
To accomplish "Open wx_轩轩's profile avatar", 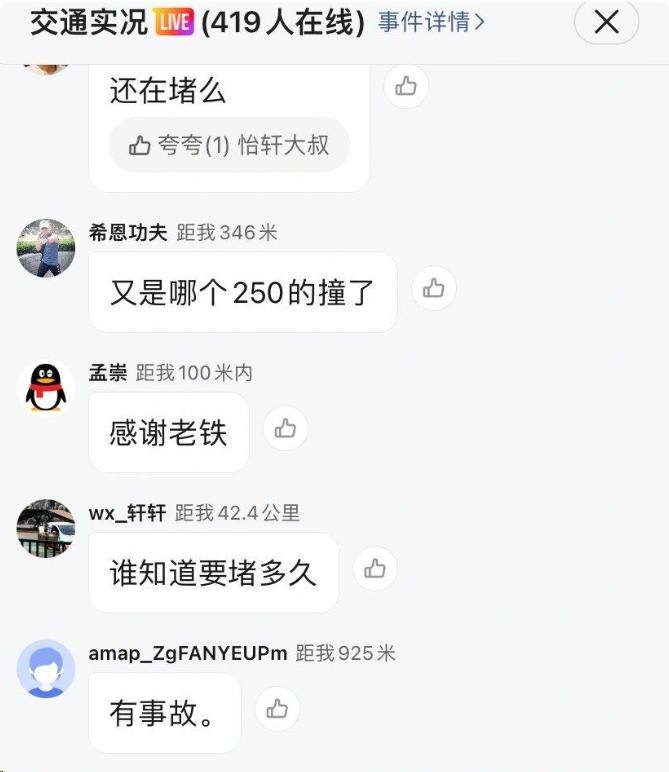I will coord(46,528).
